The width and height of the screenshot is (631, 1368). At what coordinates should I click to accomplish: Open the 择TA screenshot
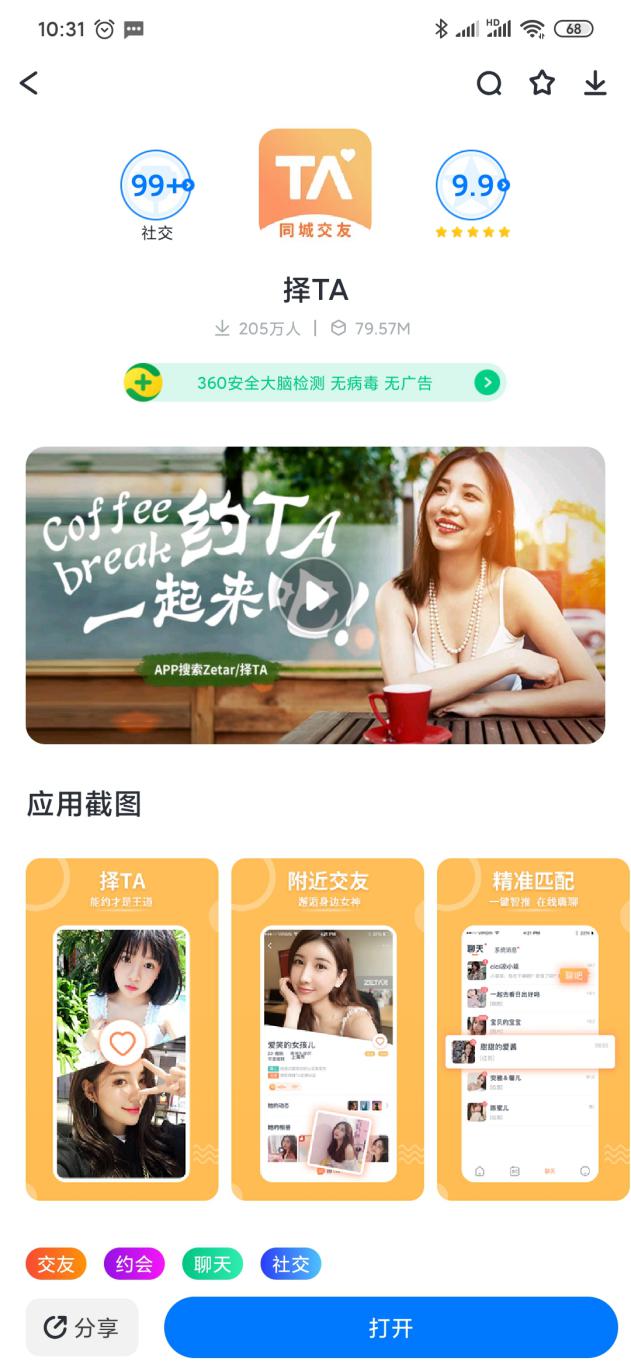click(122, 1028)
